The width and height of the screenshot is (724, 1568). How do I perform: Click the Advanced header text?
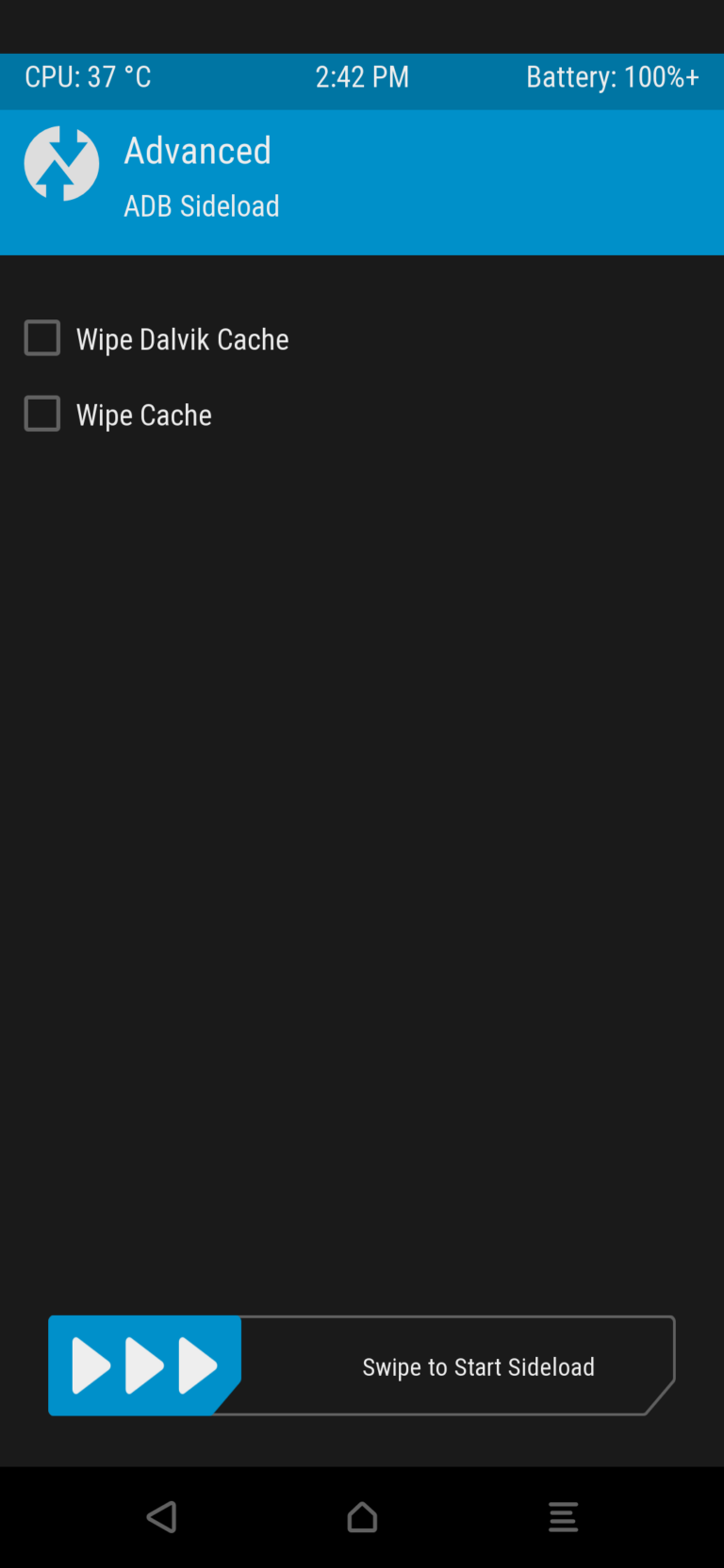197,150
